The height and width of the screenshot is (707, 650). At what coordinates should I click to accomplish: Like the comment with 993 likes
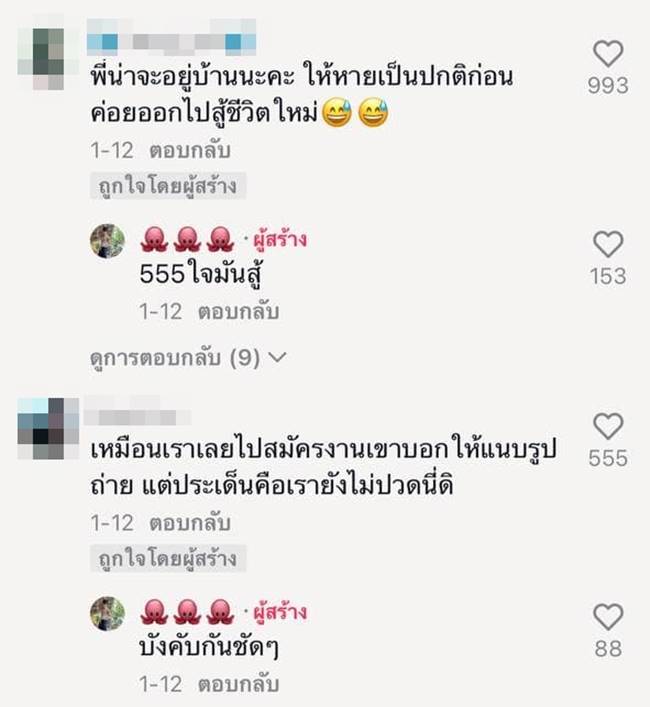tap(607, 54)
